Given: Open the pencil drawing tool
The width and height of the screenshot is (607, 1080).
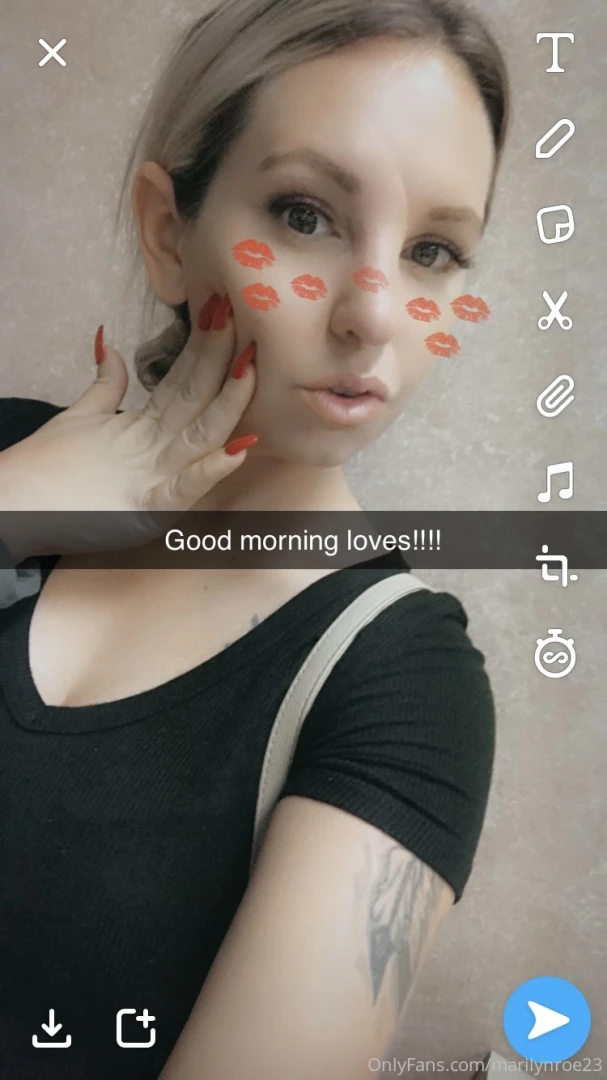Looking at the screenshot, I should [555, 138].
